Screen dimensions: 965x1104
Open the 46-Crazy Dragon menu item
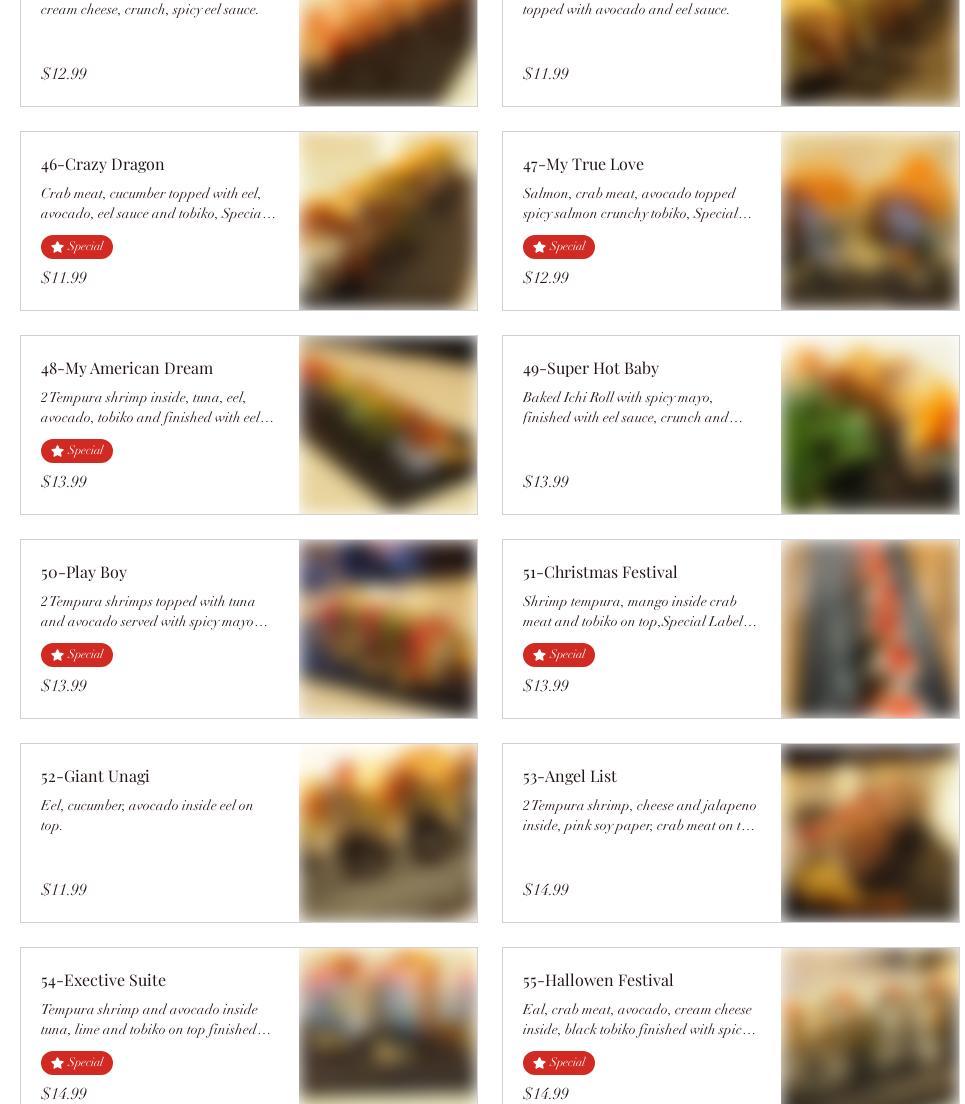click(102, 164)
